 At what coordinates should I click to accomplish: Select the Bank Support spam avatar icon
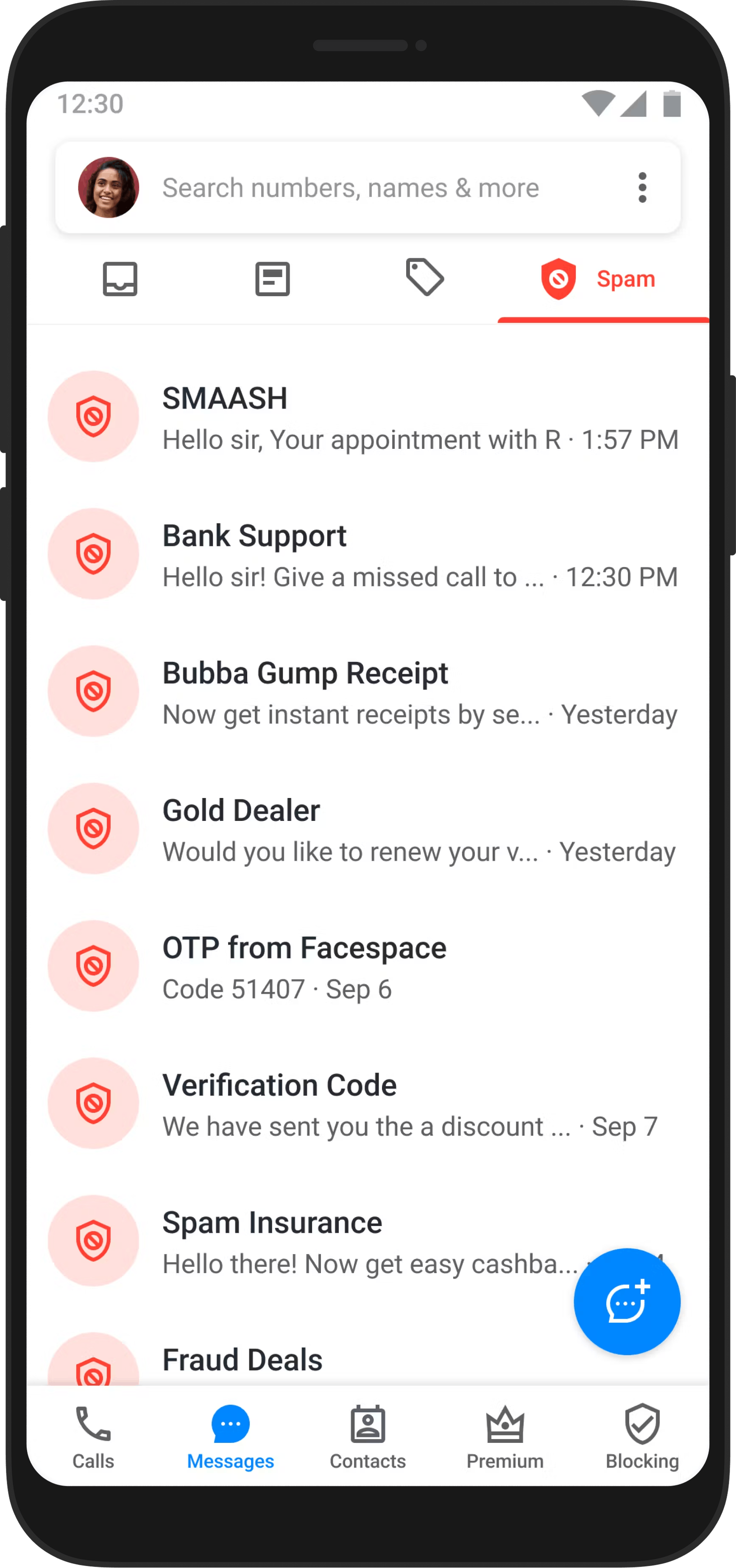point(94,553)
